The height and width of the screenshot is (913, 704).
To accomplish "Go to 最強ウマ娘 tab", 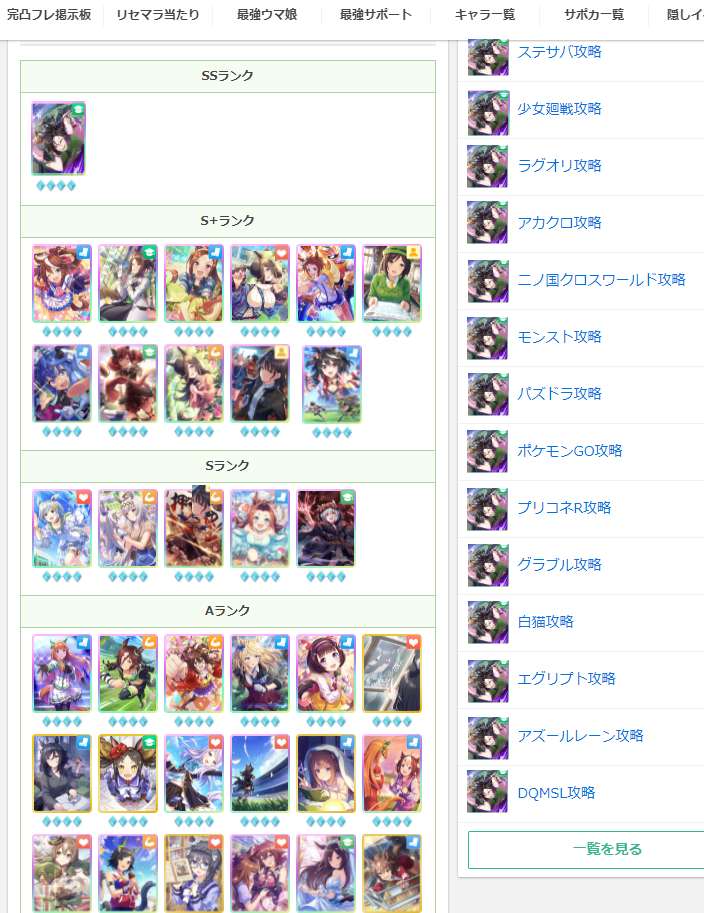I will (x=267, y=15).
